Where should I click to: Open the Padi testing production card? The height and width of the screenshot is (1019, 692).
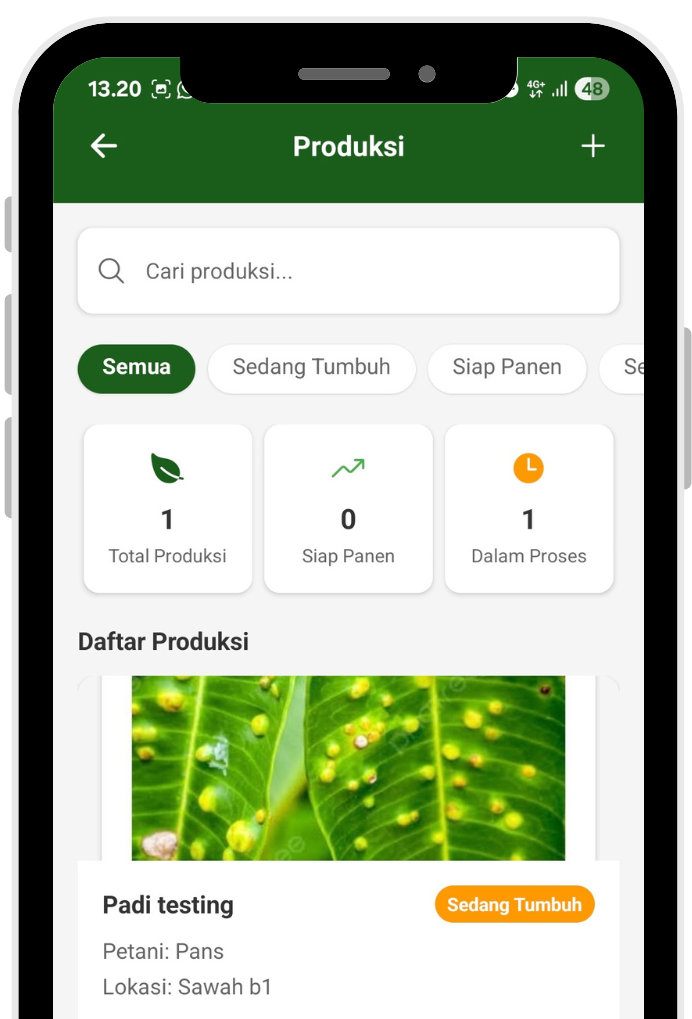click(348, 905)
